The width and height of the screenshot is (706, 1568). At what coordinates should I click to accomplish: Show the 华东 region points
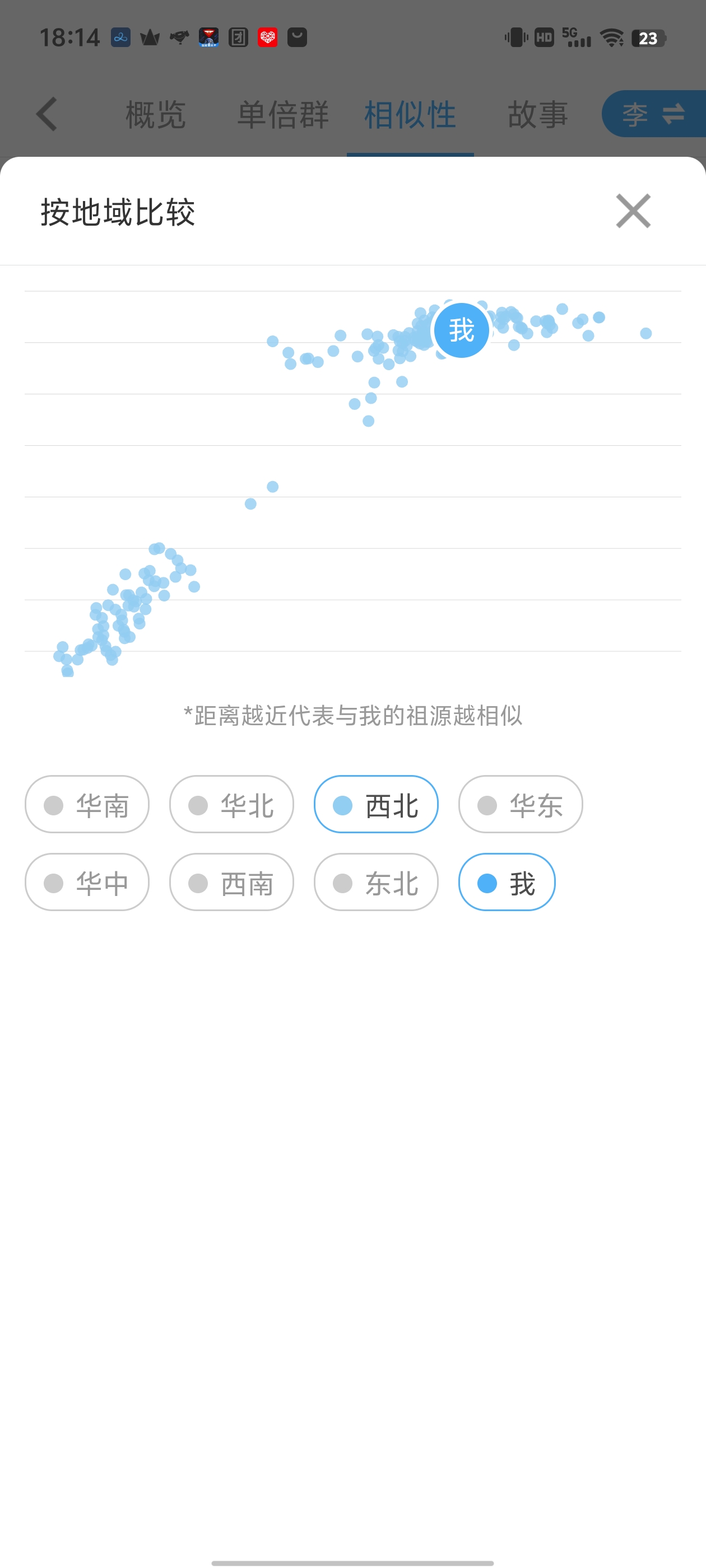tap(520, 804)
